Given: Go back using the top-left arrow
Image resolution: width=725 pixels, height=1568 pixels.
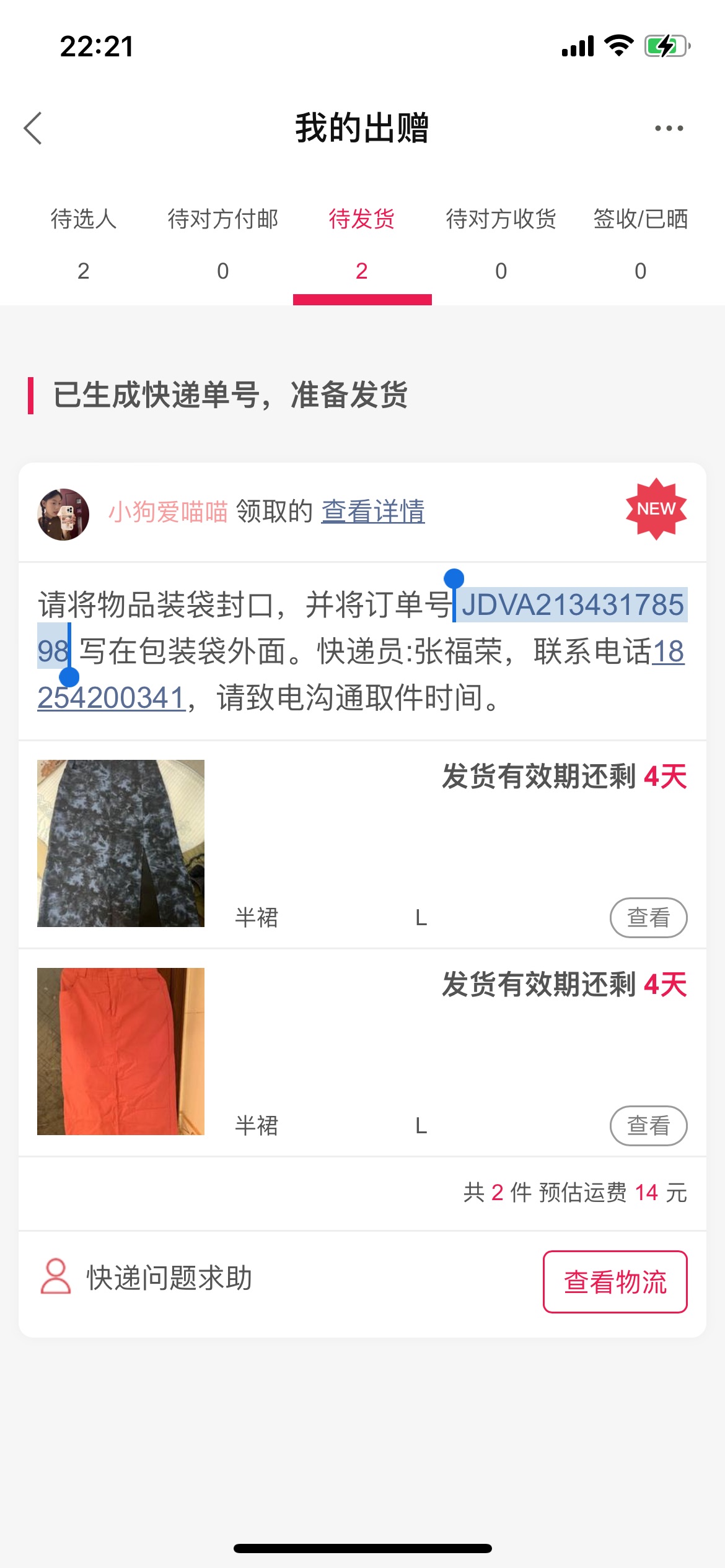Looking at the screenshot, I should coord(33,128).
